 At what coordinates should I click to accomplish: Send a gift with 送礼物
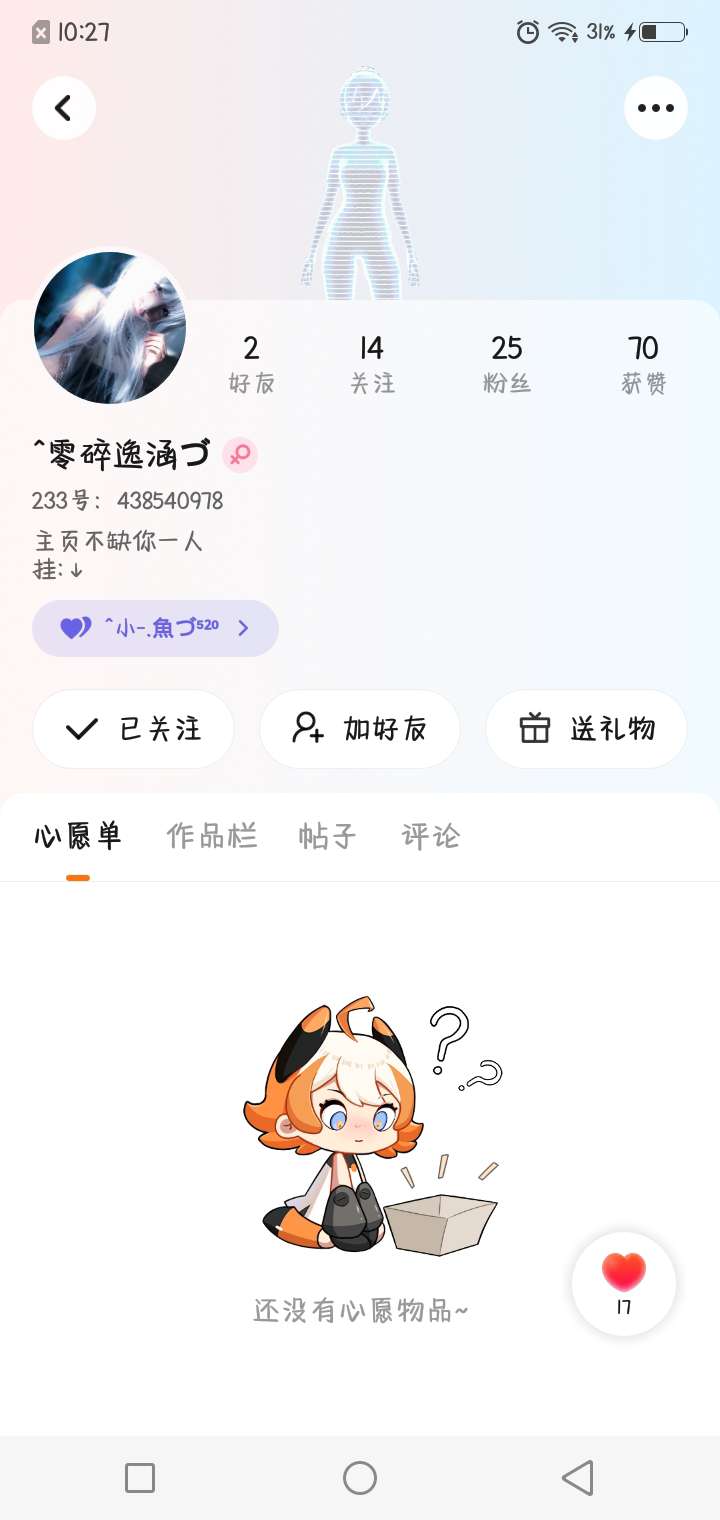[x=586, y=729]
